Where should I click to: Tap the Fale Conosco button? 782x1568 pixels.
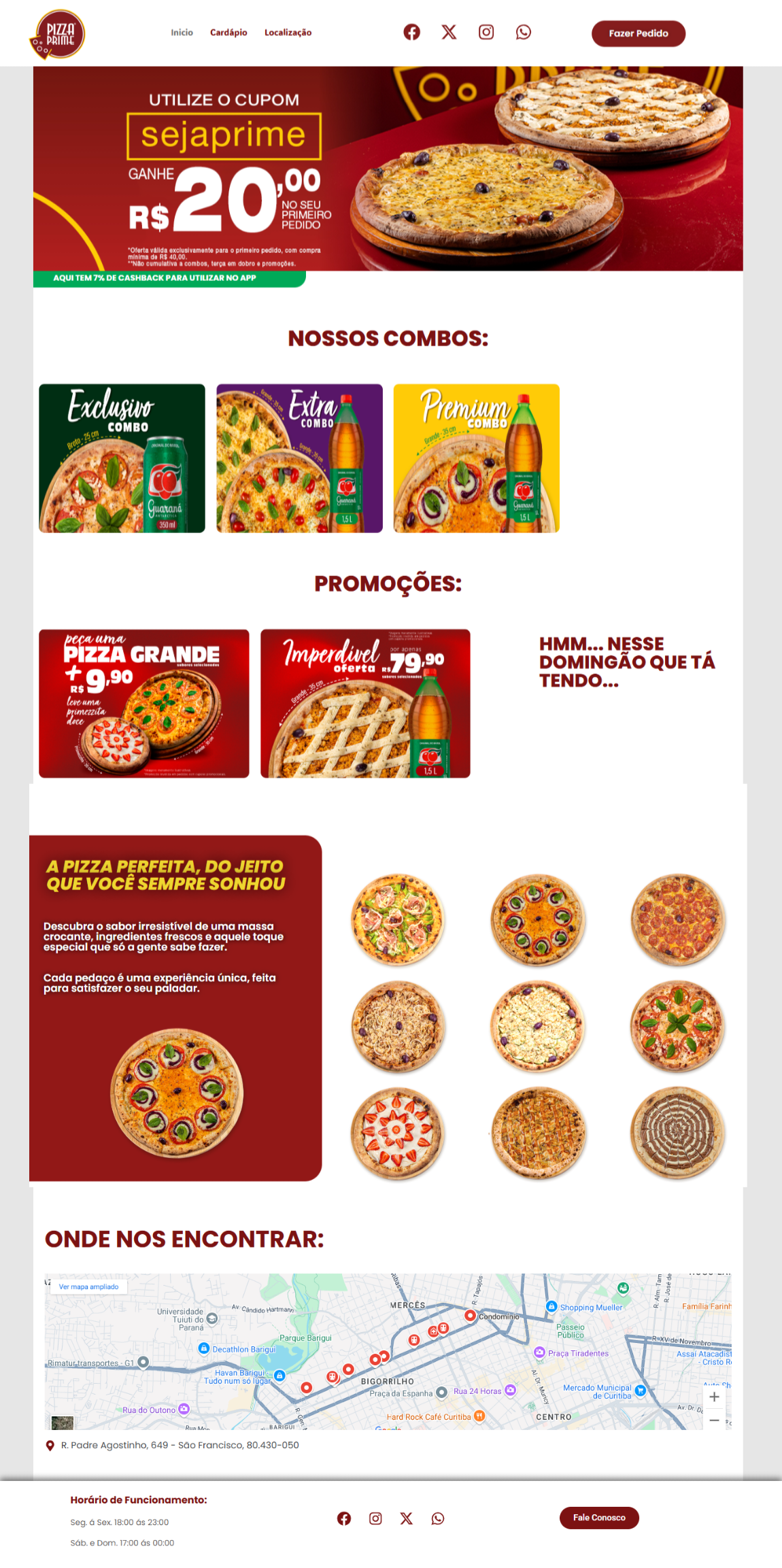click(599, 1518)
